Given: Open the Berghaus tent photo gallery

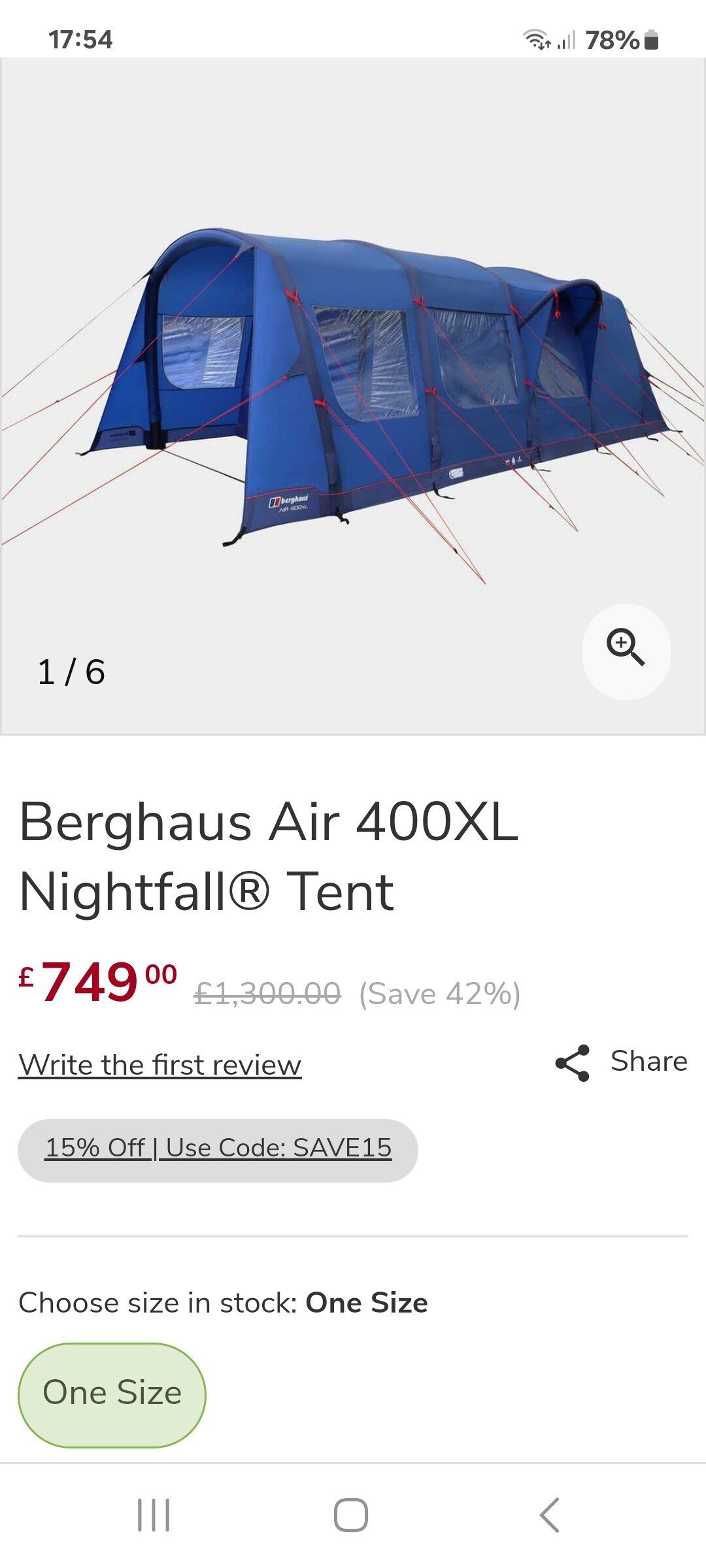Looking at the screenshot, I should click(353, 392).
